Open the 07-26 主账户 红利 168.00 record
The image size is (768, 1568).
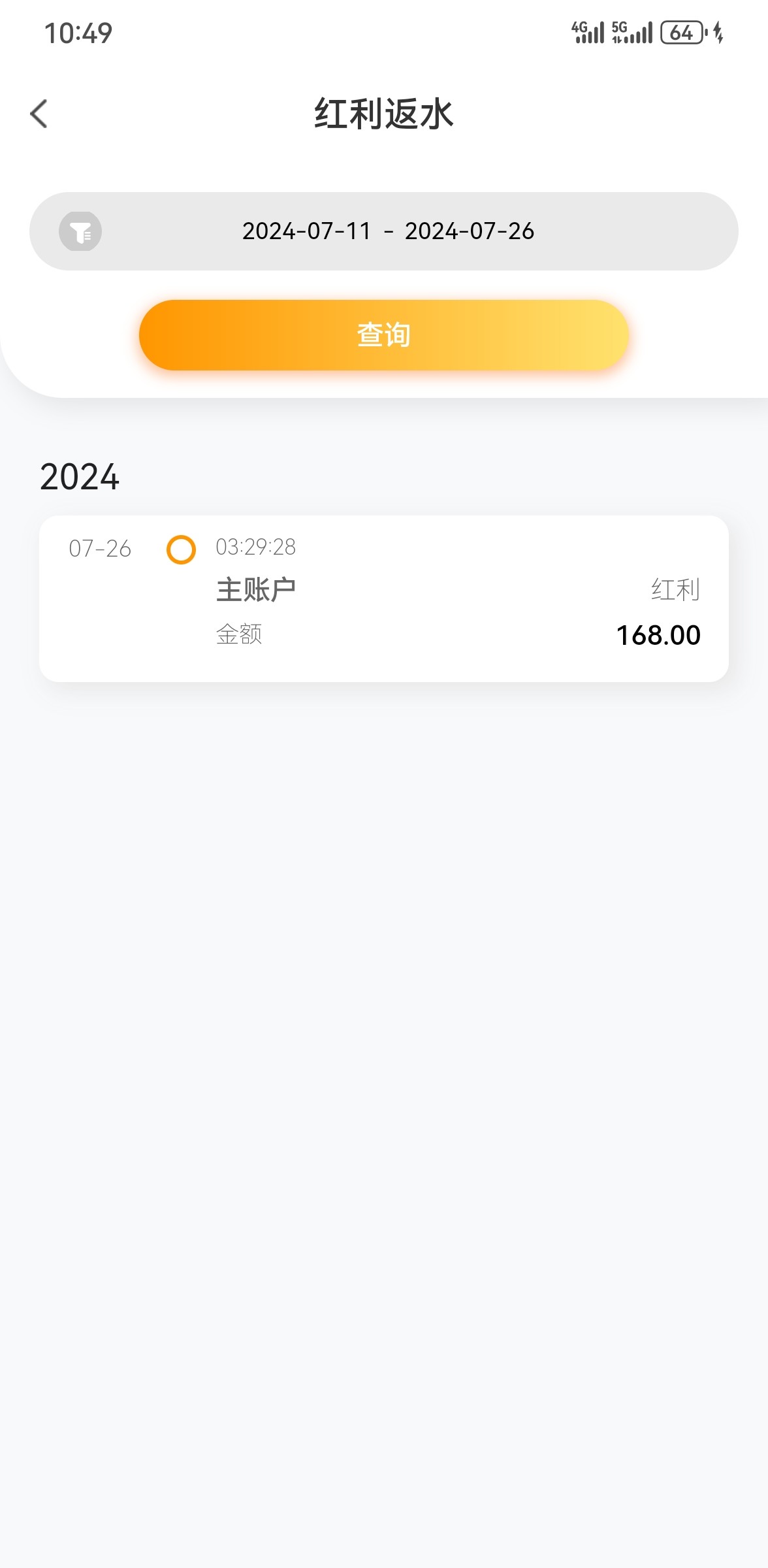[383, 598]
